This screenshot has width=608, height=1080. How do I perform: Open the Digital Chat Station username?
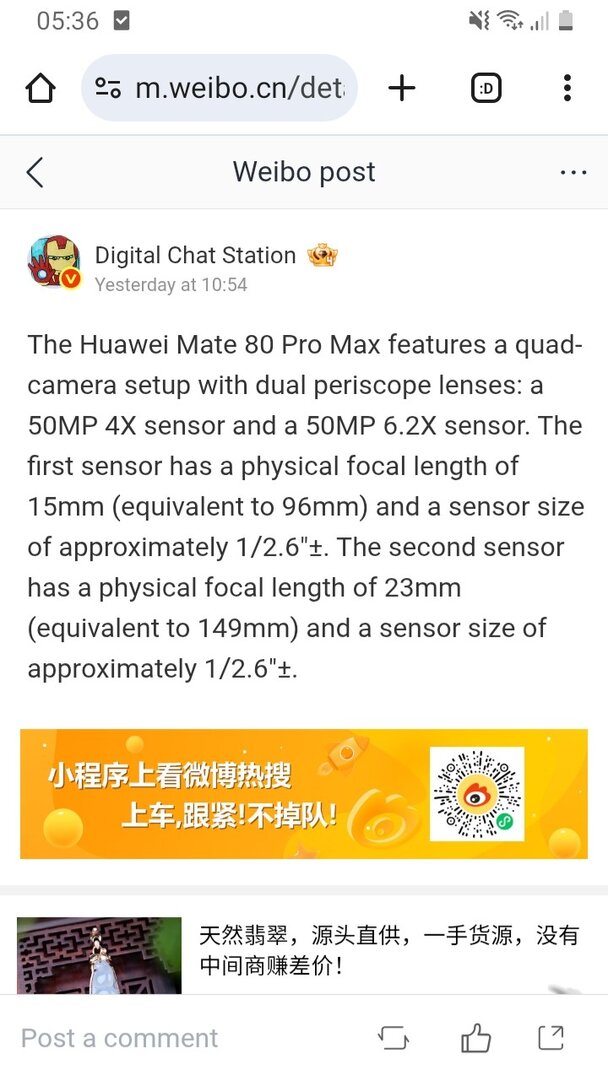[x=195, y=255]
